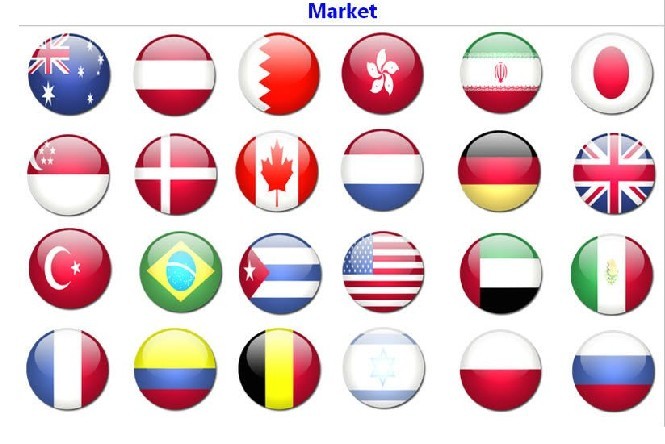Open the Denmark flag market
This screenshot has width=665, height=444.
175,175
